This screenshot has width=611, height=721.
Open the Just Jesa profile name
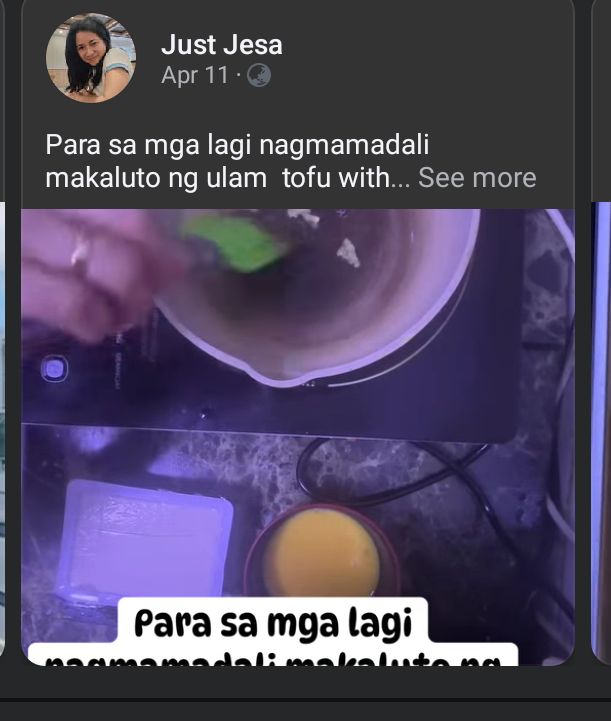click(221, 45)
